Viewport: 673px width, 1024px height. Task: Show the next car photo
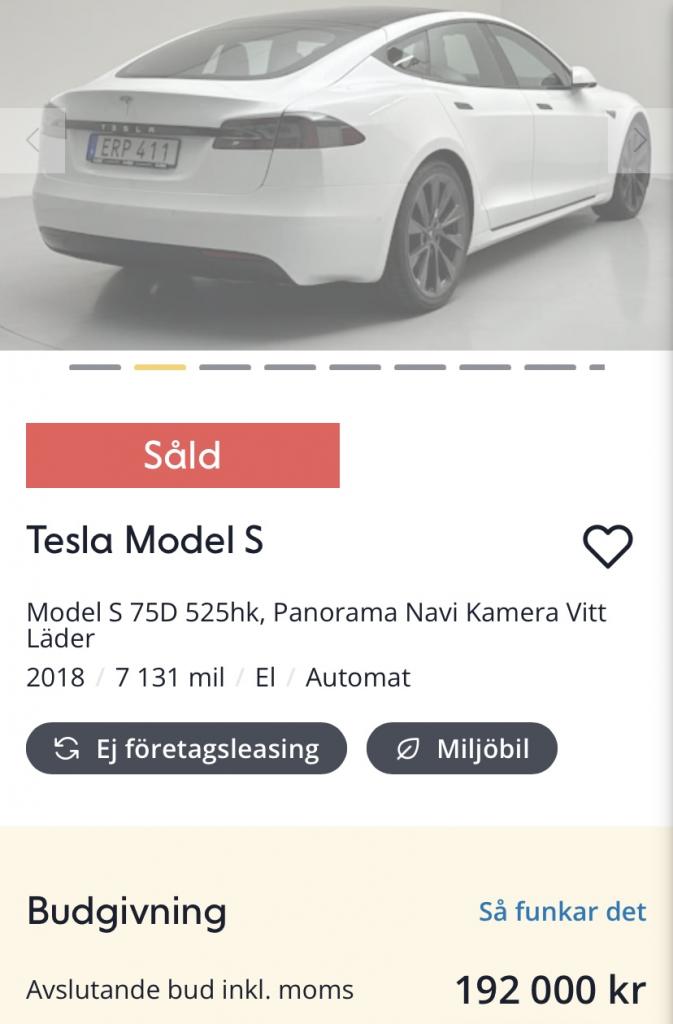640,140
